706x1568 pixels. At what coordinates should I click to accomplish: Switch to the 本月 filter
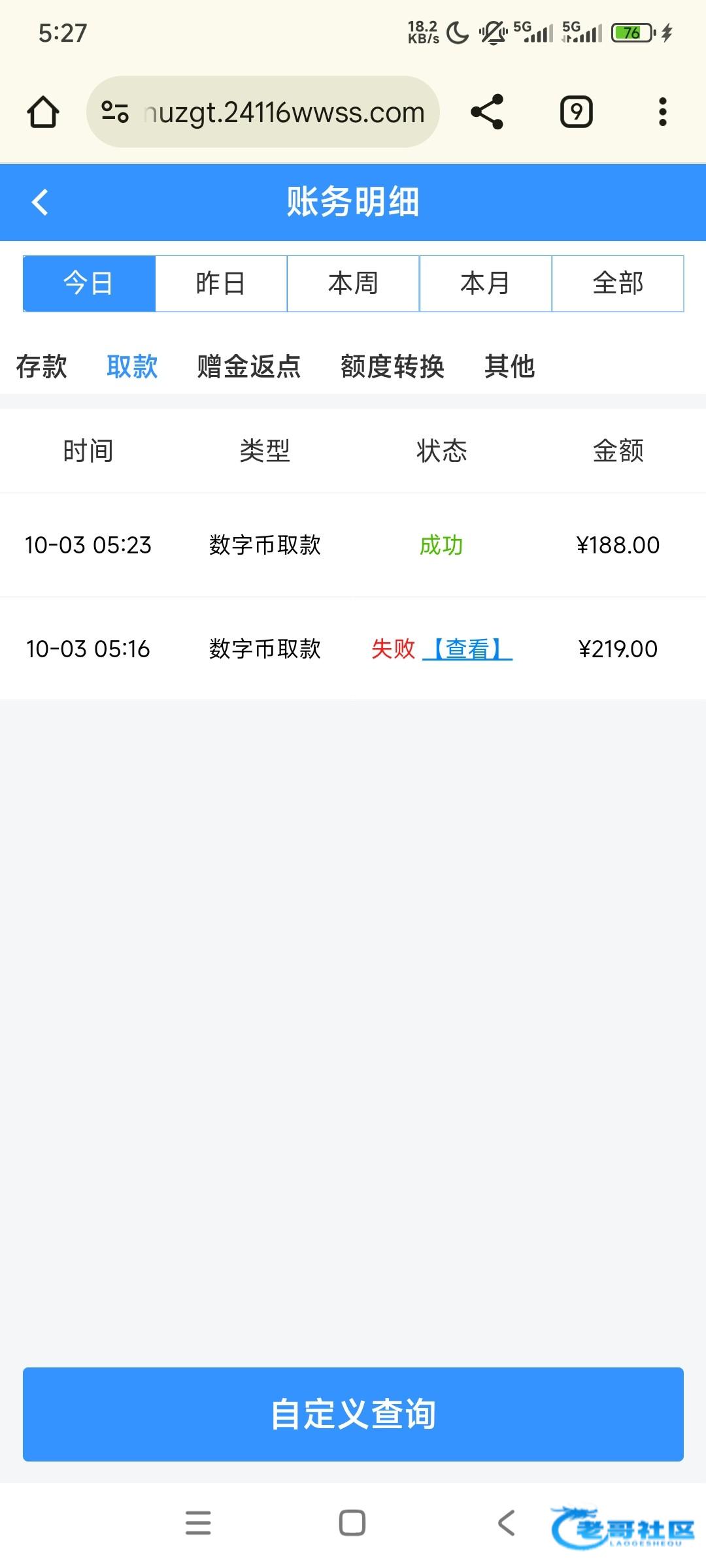coord(485,284)
